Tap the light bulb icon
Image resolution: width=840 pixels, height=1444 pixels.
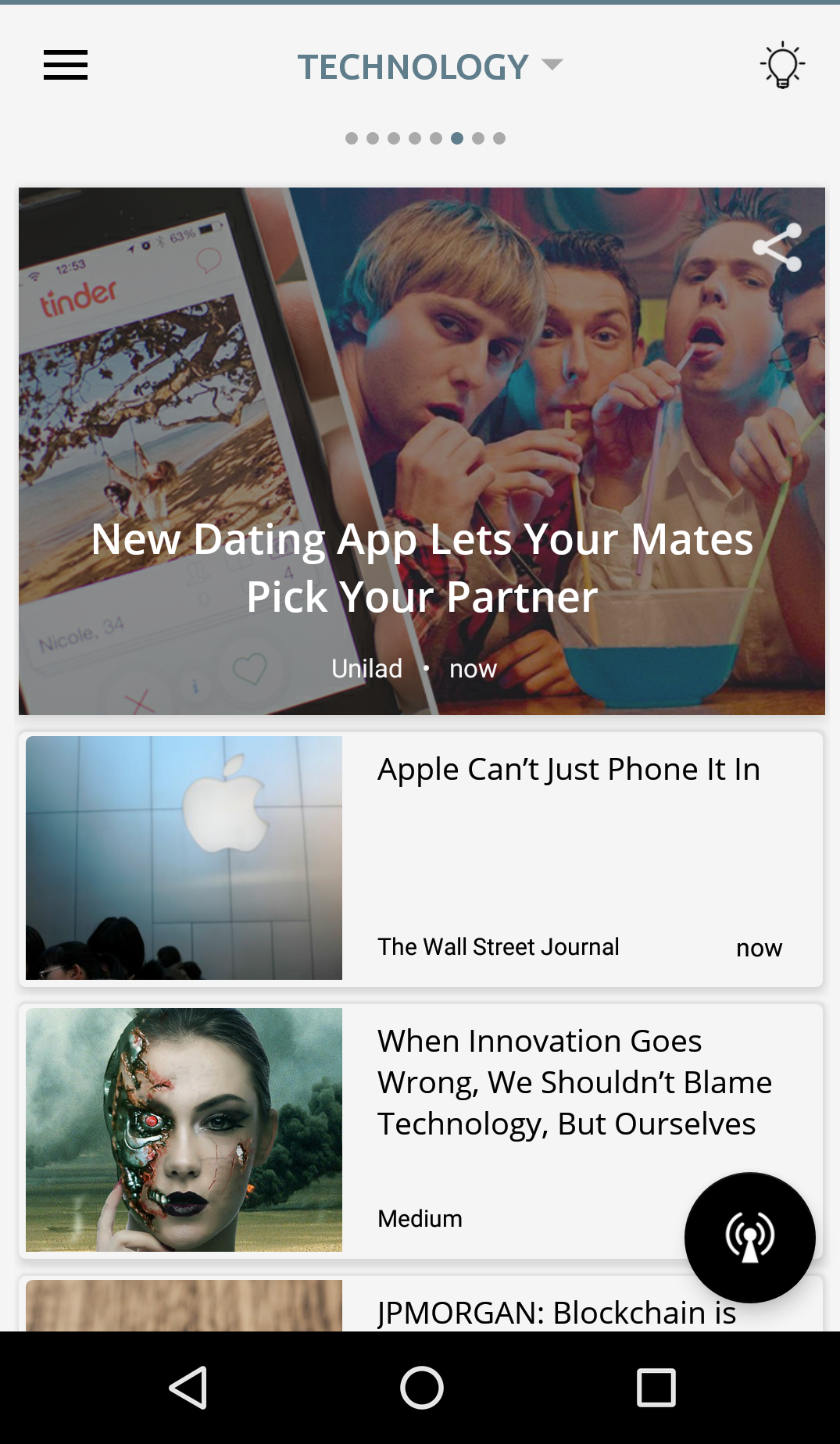click(782, 66)
